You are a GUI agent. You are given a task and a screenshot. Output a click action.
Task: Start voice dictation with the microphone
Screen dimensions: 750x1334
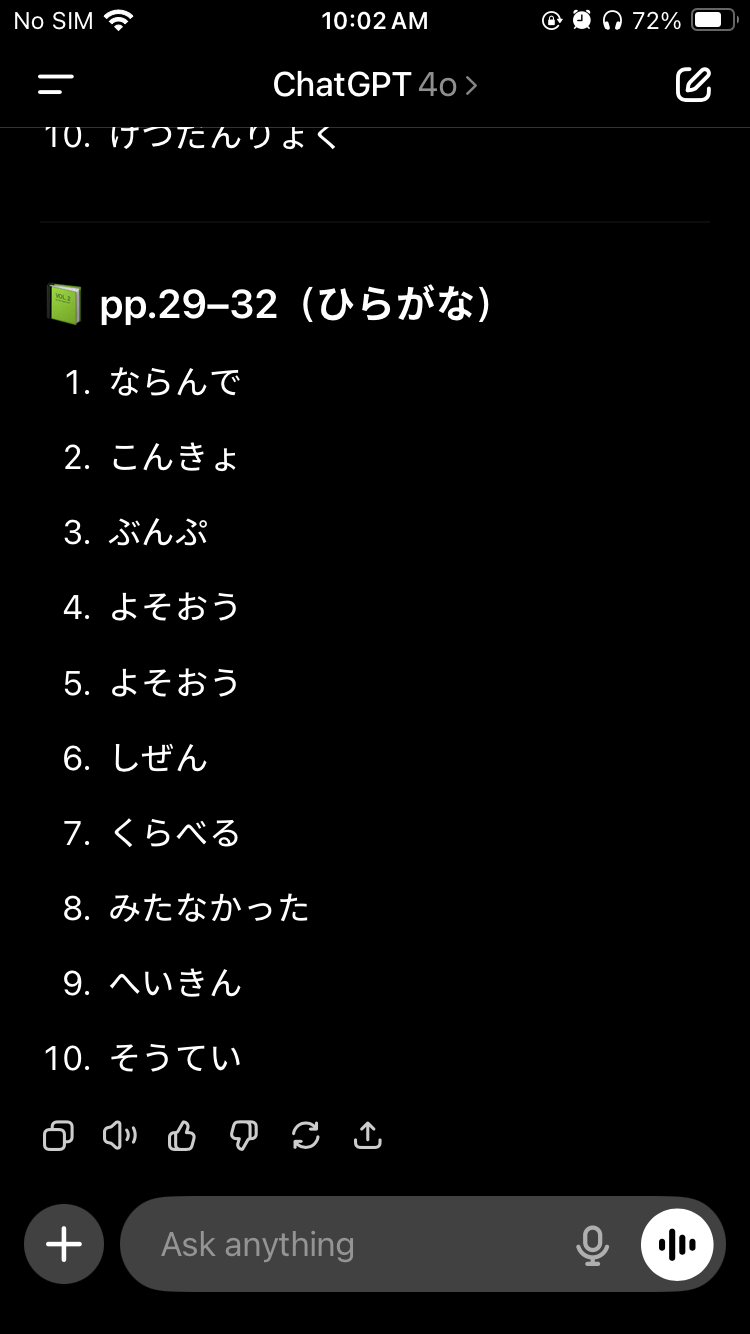(592, 1245)
